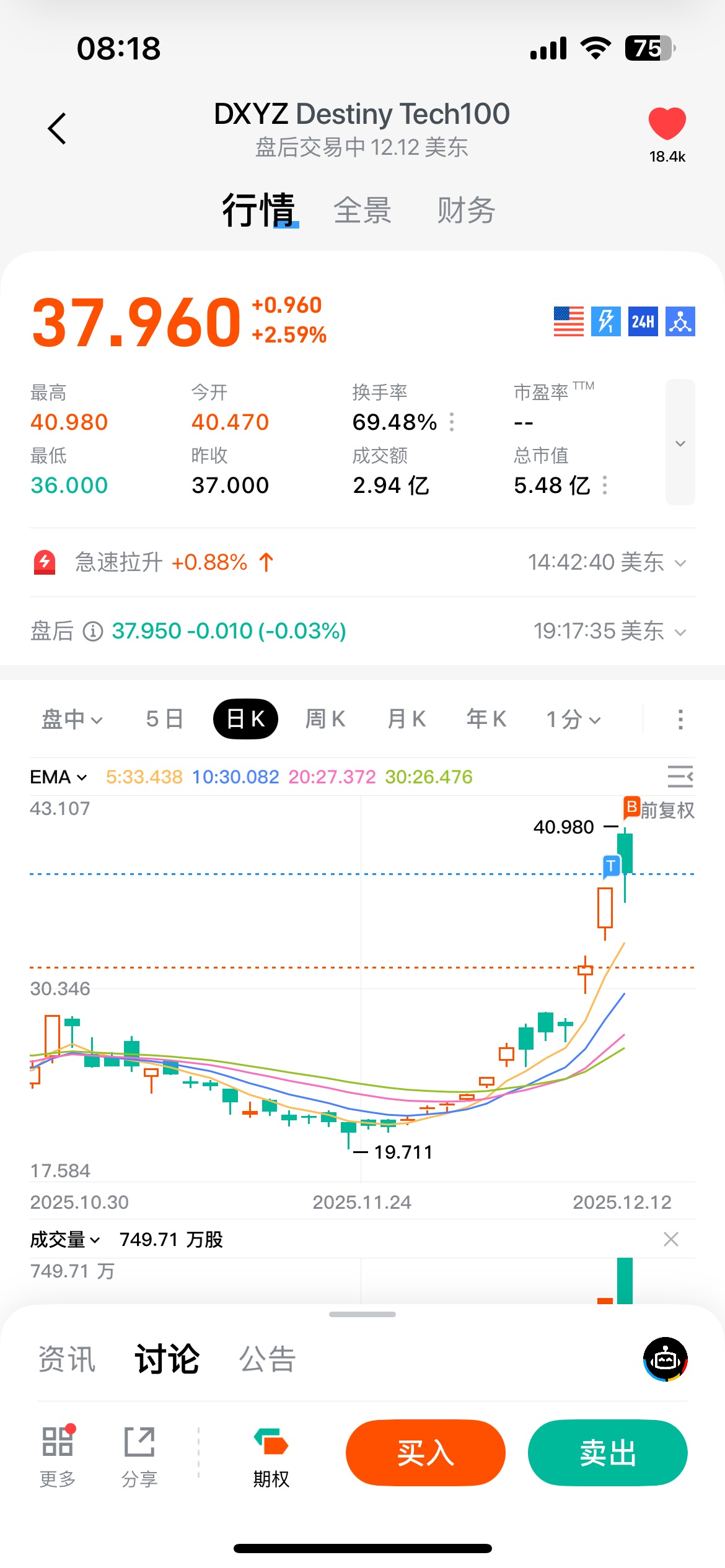The width and height of the screenshot is (725, 1568).
Task: Tap the orange 买入 button
Action: [426, 1453]
